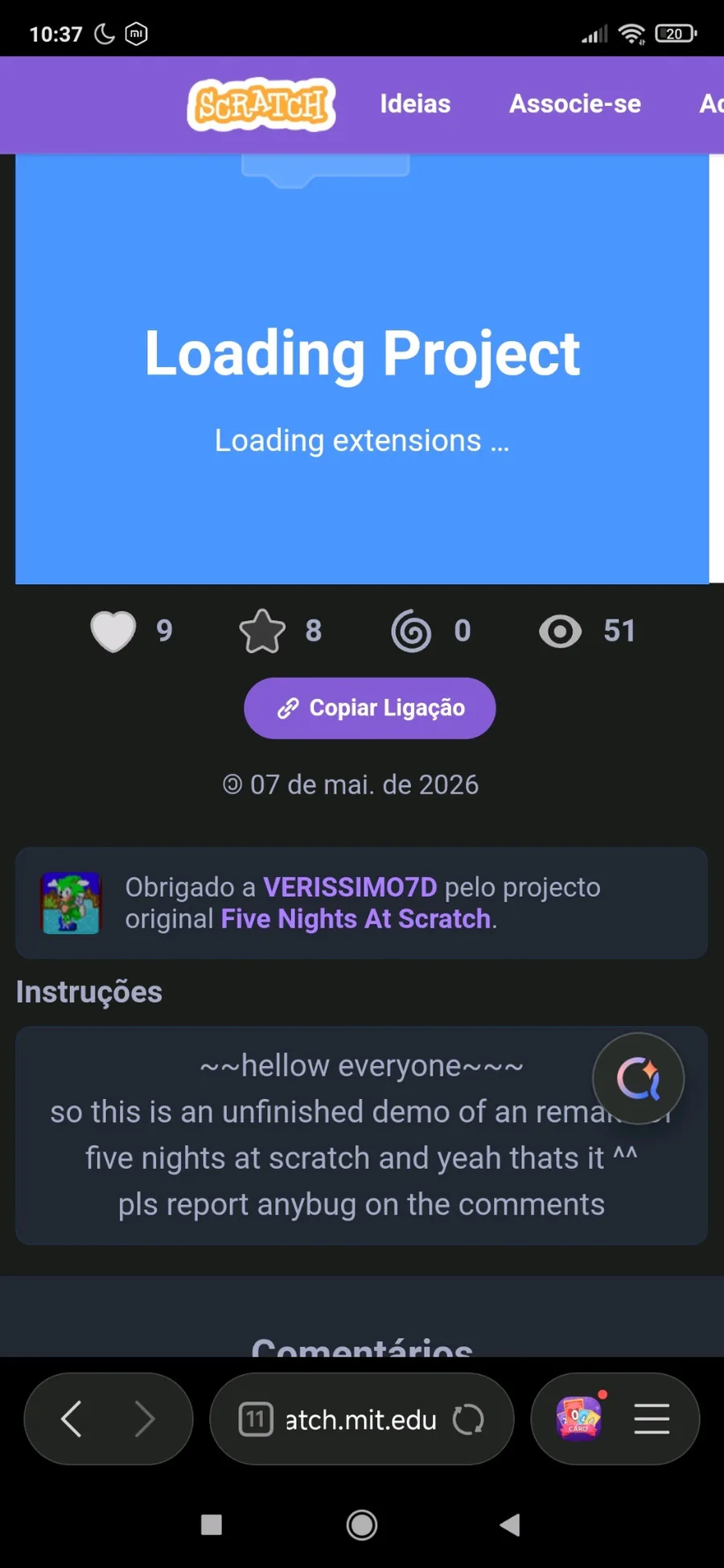Open the Scratch home logo
This screenshot has width=724, height=1568.
pos(261,105)
